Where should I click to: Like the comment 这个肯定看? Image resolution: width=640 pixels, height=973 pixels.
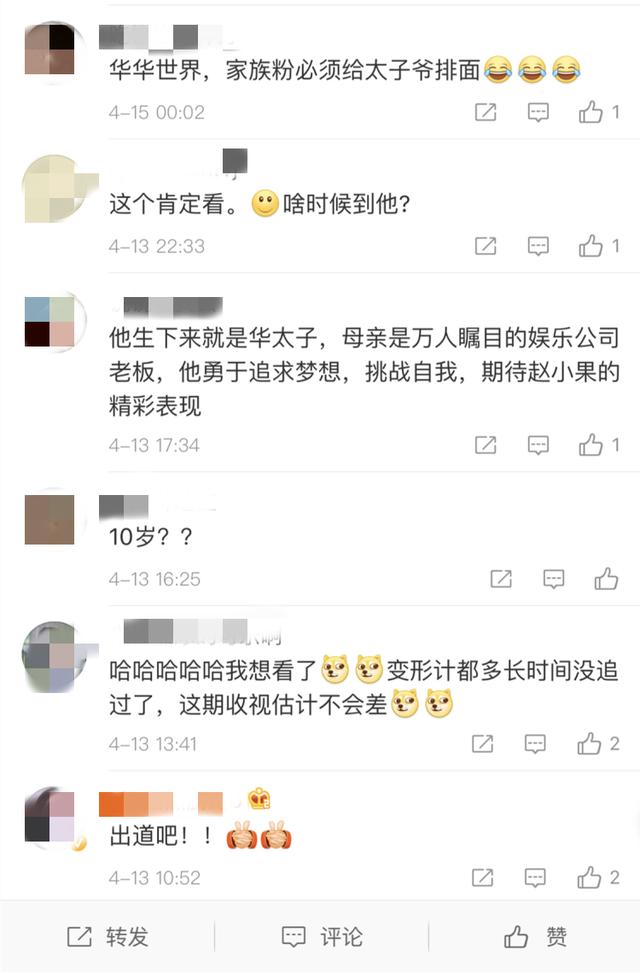point(591,245)
